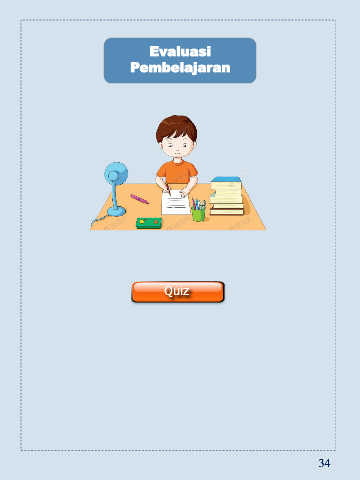Start the Quiz

178,292
